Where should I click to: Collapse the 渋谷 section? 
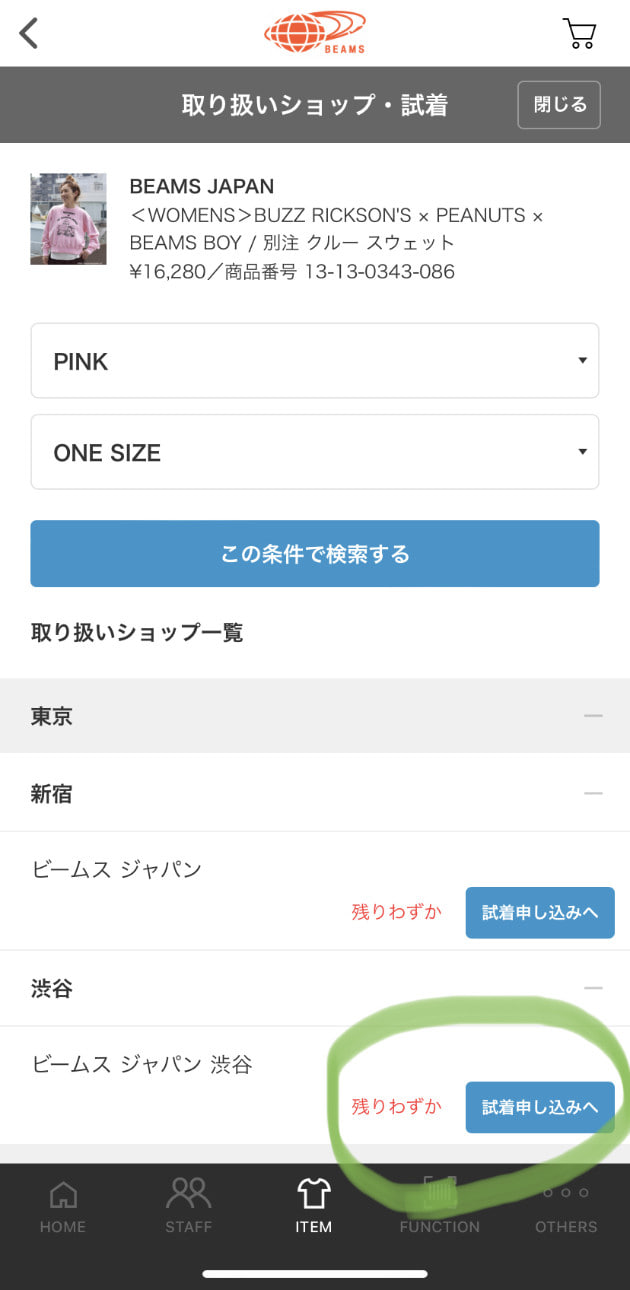(x=315, y=988)
